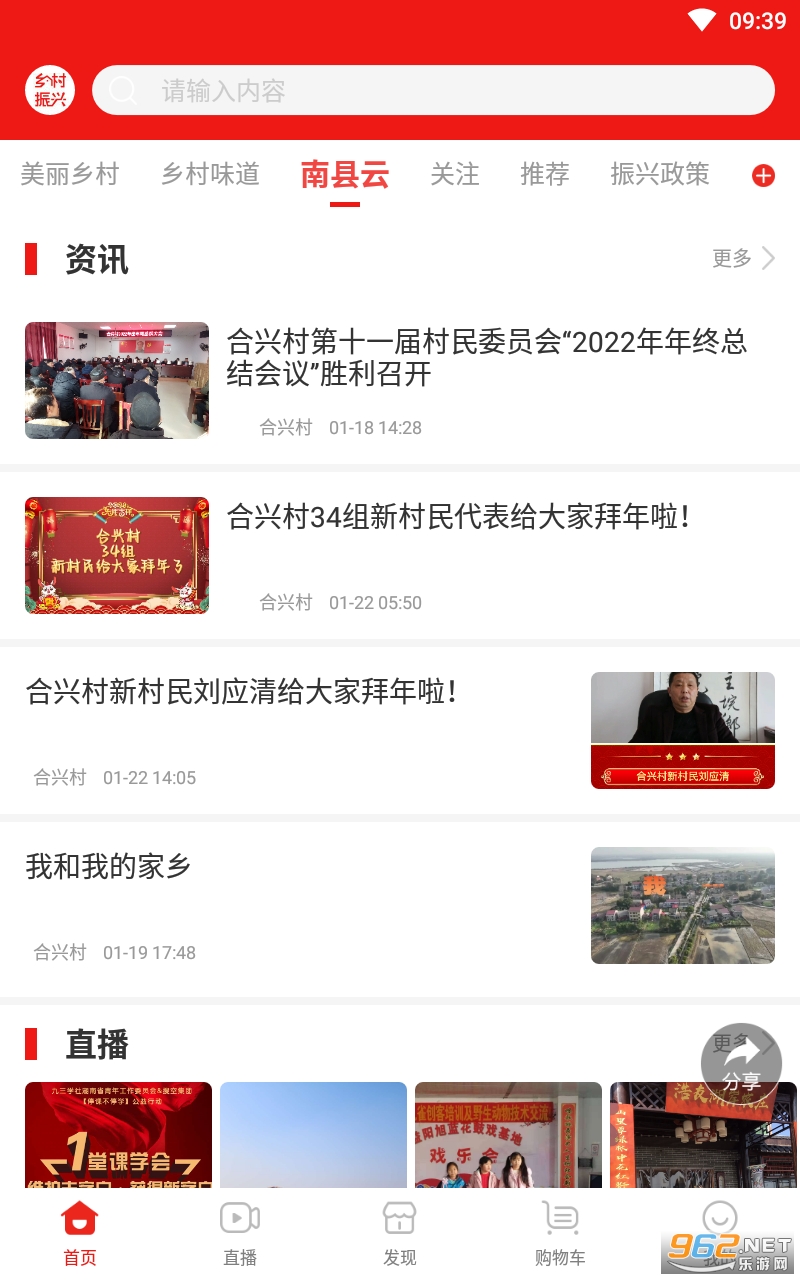Open the 发现 bottom tab
This screenshot has height=1280, width=800.
pos(400,1235)
